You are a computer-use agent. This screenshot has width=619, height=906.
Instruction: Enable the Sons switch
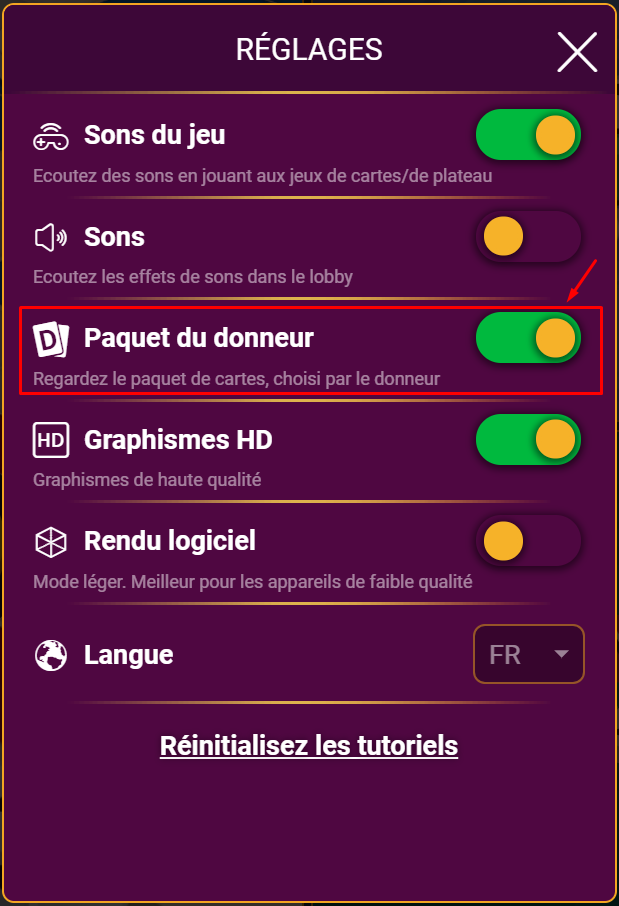tap(528, 237)
